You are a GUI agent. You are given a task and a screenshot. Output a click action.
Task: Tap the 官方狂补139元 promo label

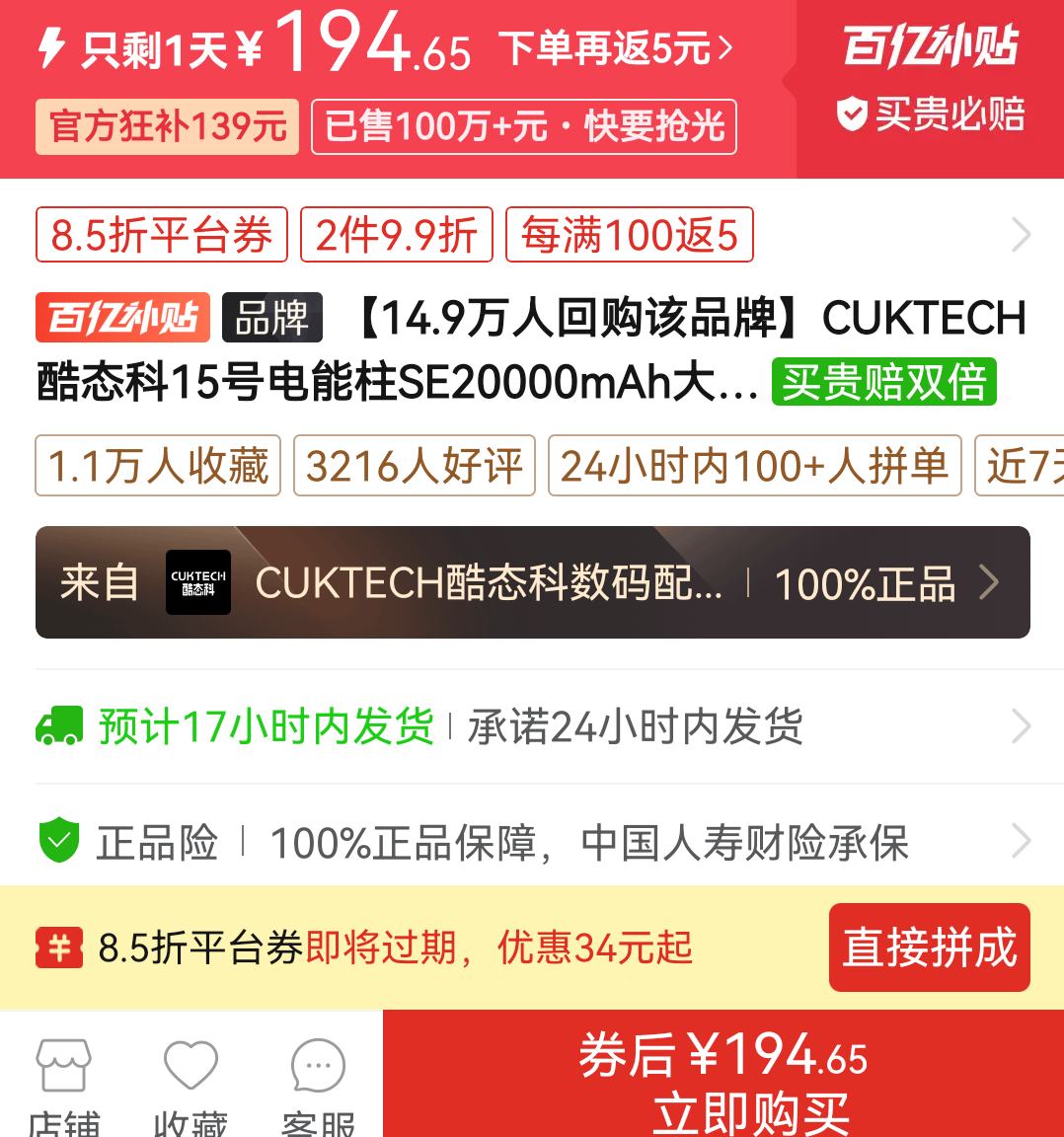pos(166,126)
